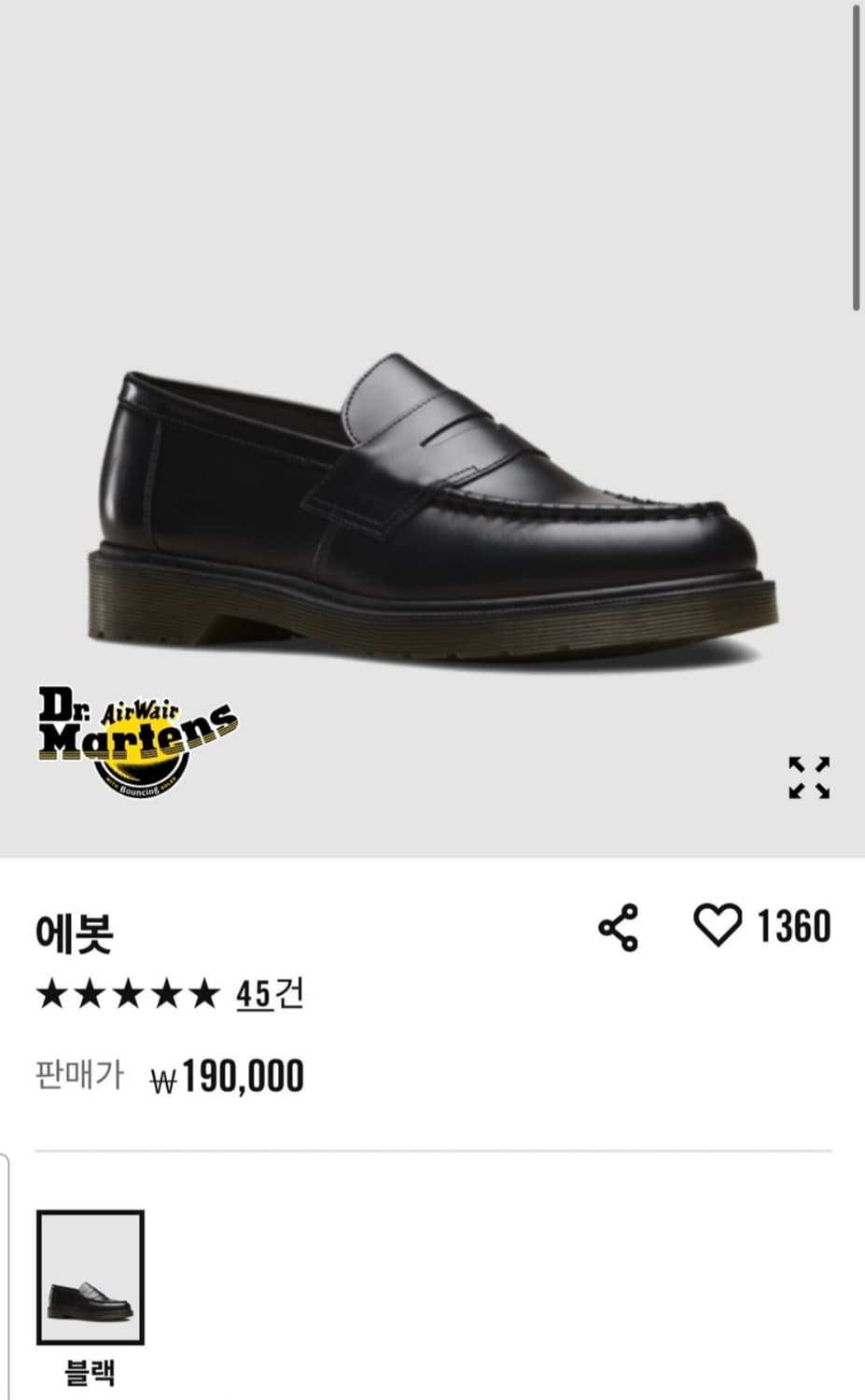This screenshot has width=865, height=1400.
Task: Tap the last star in the rating
Action: 207,995
